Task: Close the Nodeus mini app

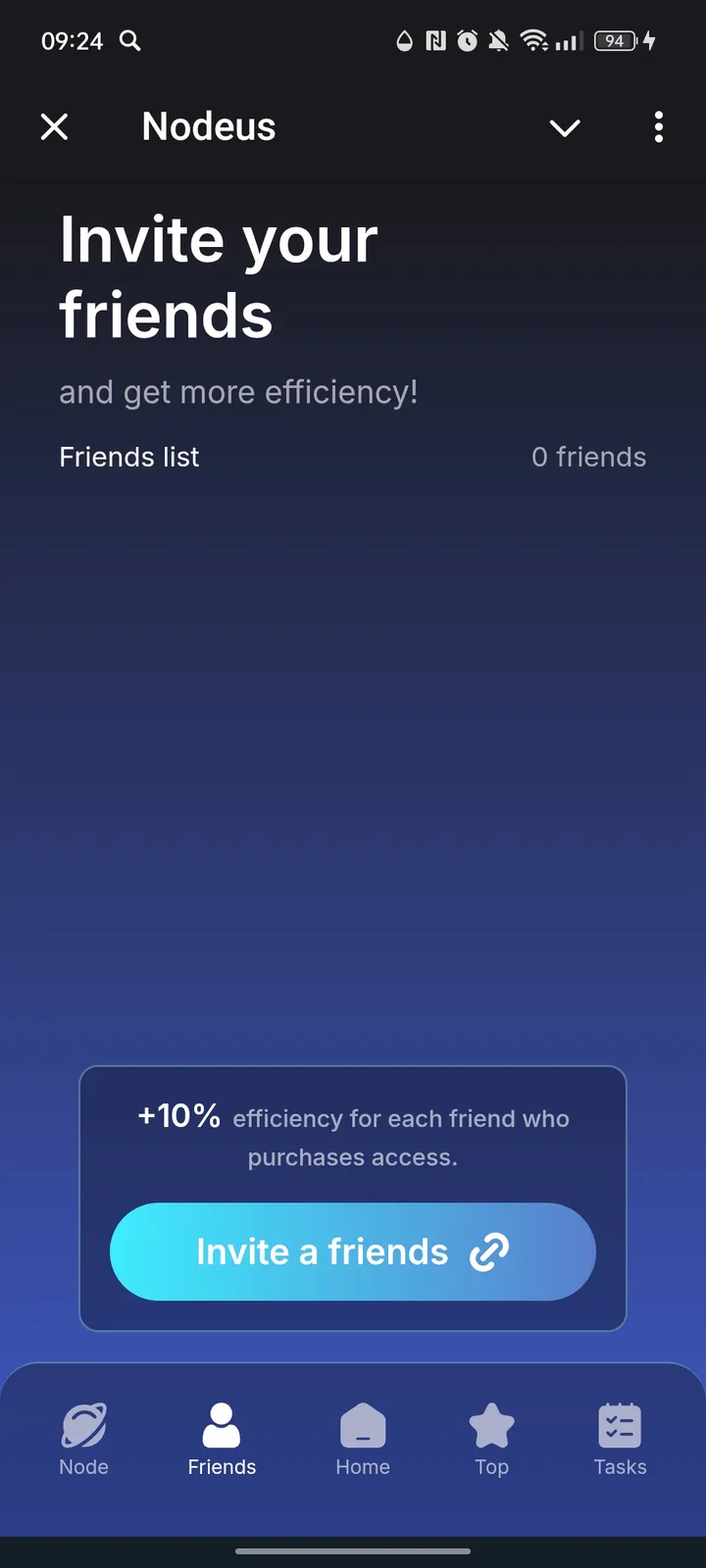Action: click(55, 126)
